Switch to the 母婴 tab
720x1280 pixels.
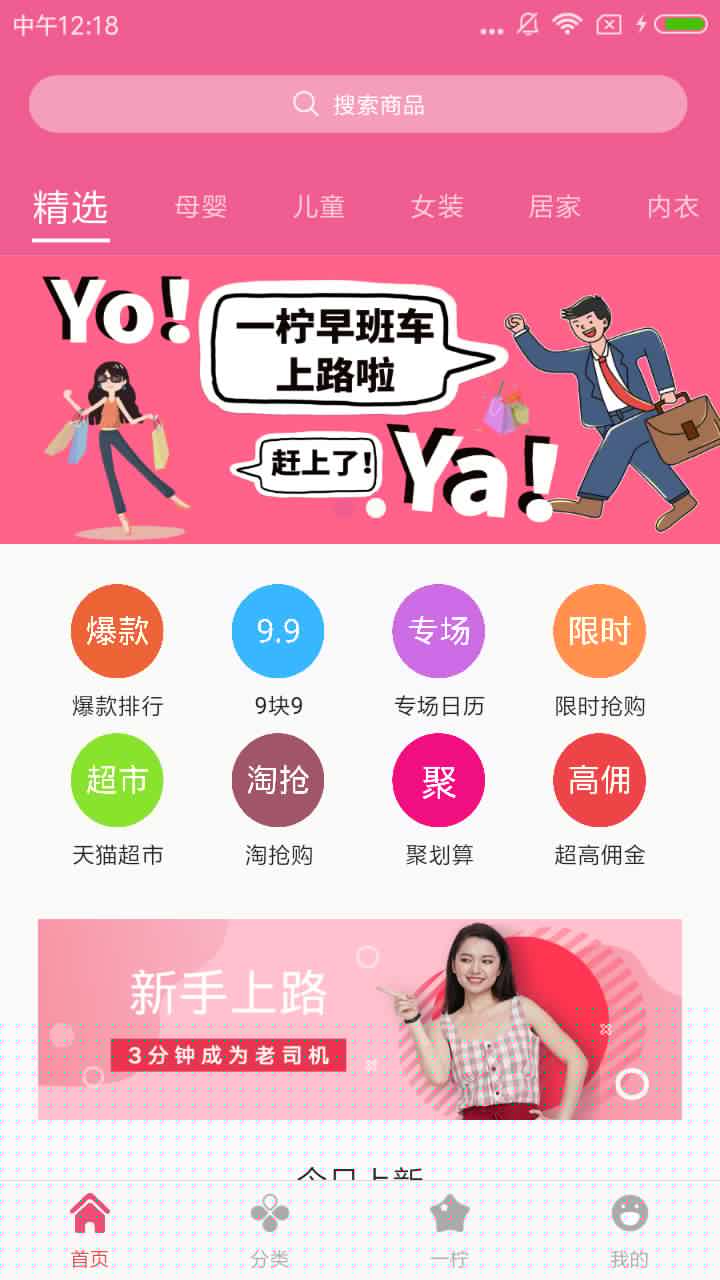201,207
